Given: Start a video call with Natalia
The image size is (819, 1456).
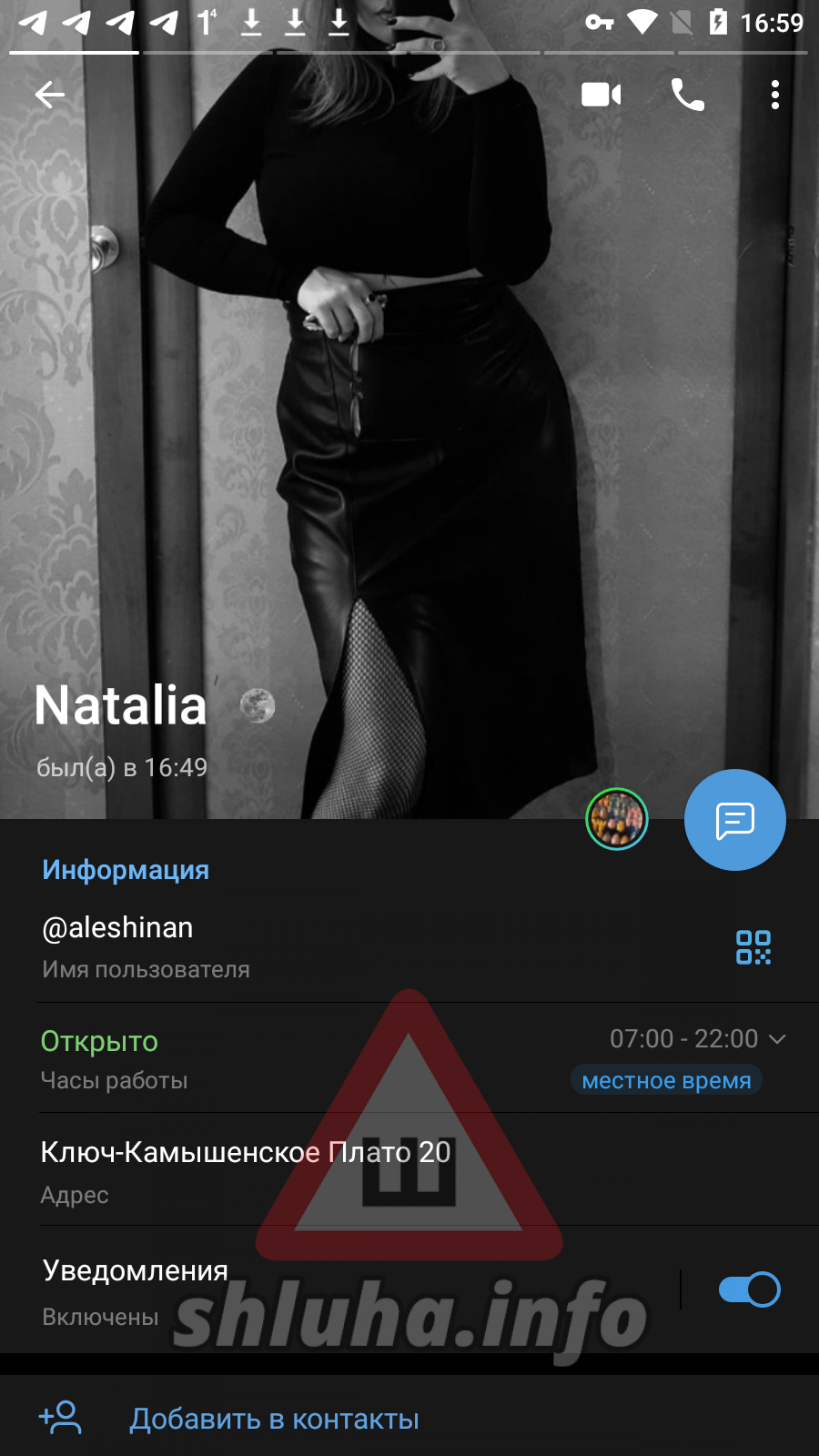Looking at the screenshot, I should tap(601, 95).
